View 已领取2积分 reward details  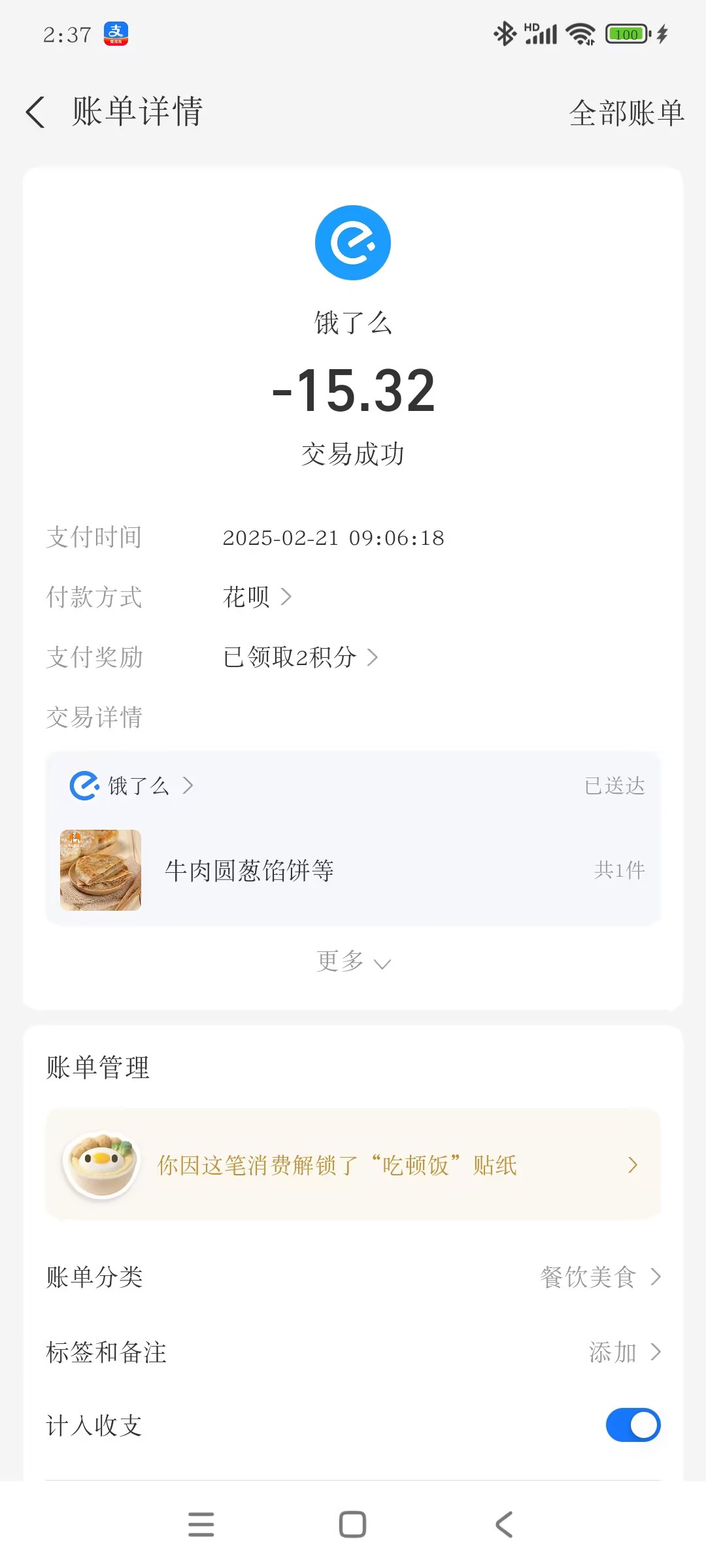pos(300,657)
